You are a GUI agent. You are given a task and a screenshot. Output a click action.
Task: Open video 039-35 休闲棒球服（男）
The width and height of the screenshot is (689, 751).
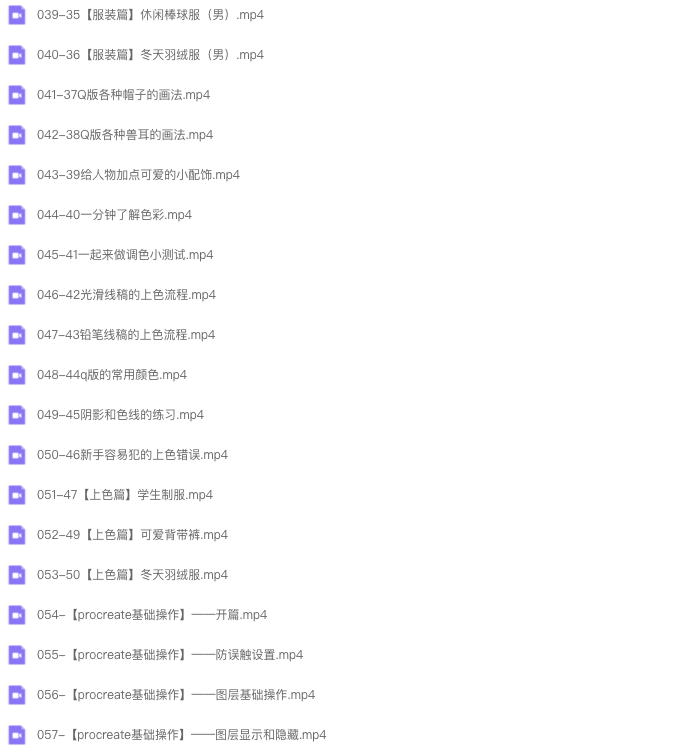150,15
